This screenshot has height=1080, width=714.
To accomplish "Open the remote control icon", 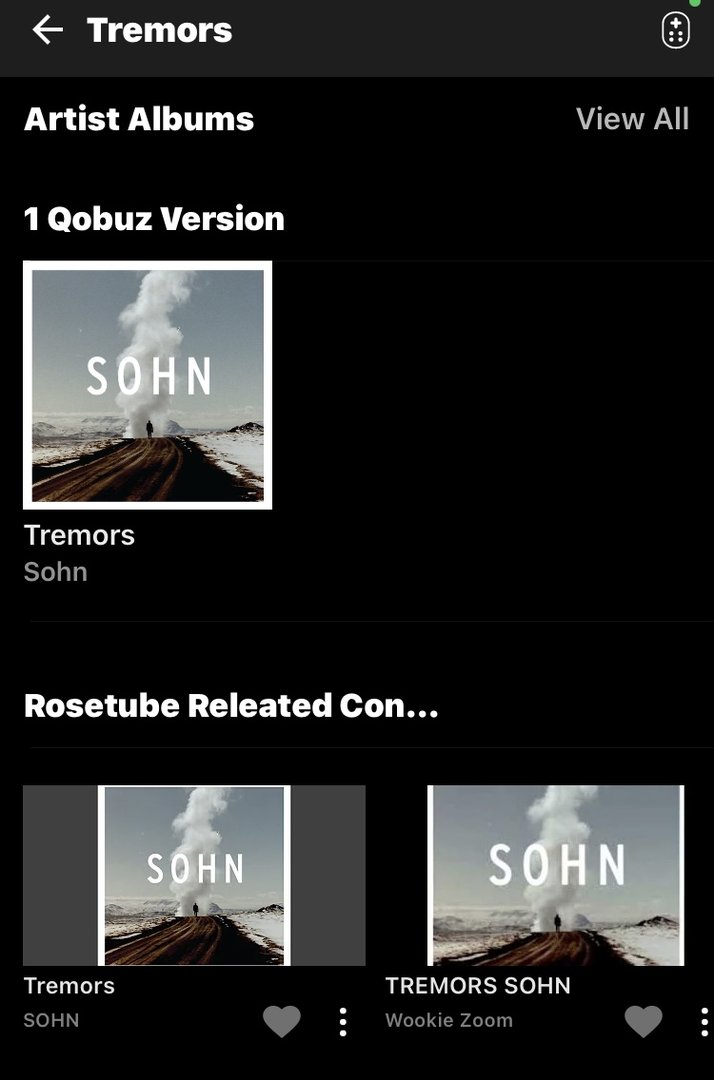I will 675,31.
